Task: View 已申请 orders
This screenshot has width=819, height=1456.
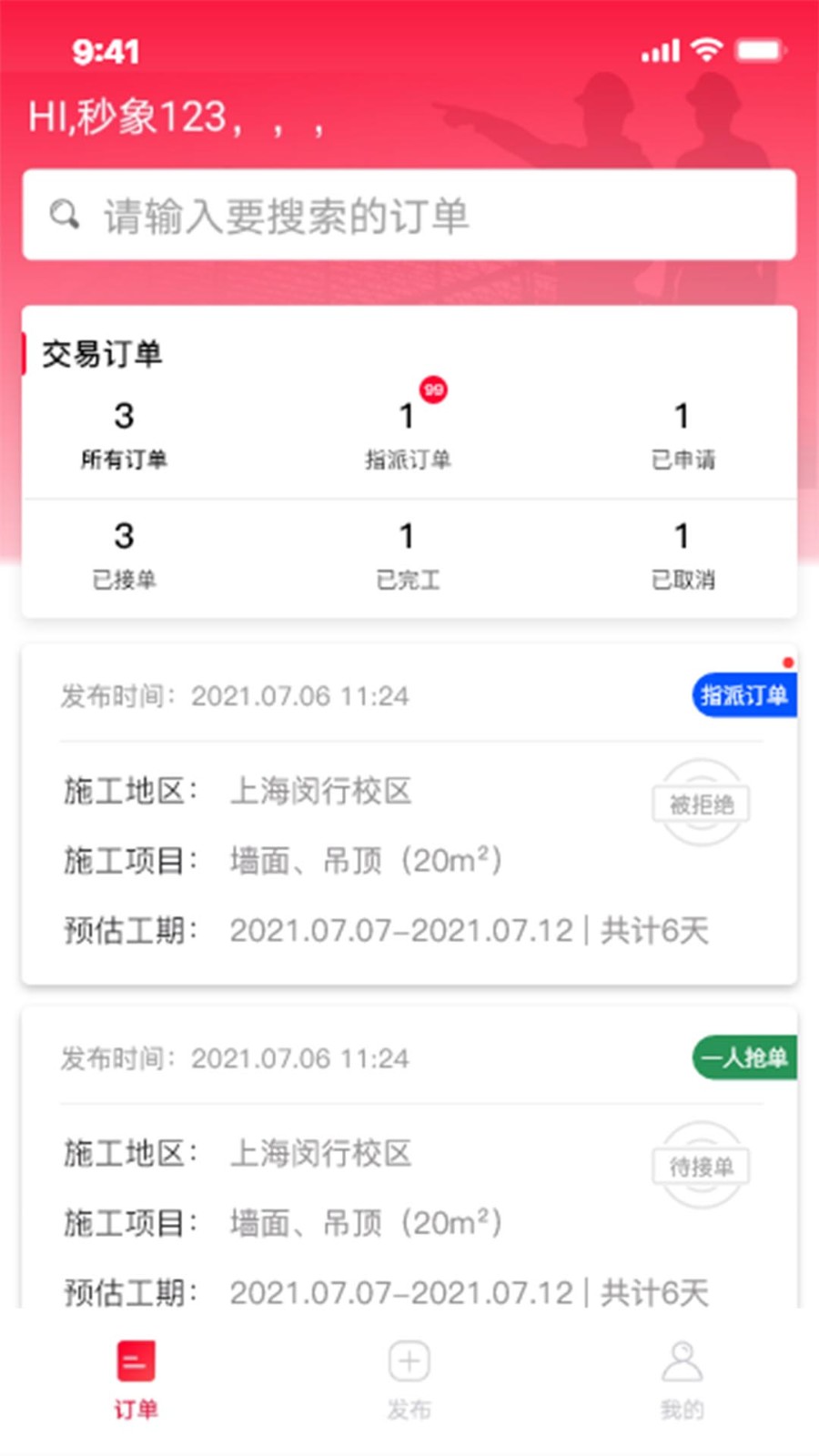Action: [682, 435]
